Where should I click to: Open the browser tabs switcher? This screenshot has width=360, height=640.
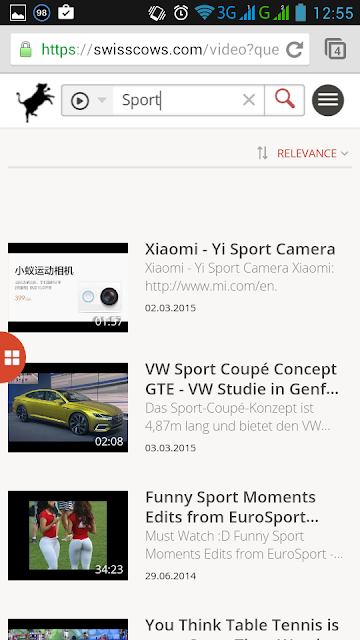(336, 49)
